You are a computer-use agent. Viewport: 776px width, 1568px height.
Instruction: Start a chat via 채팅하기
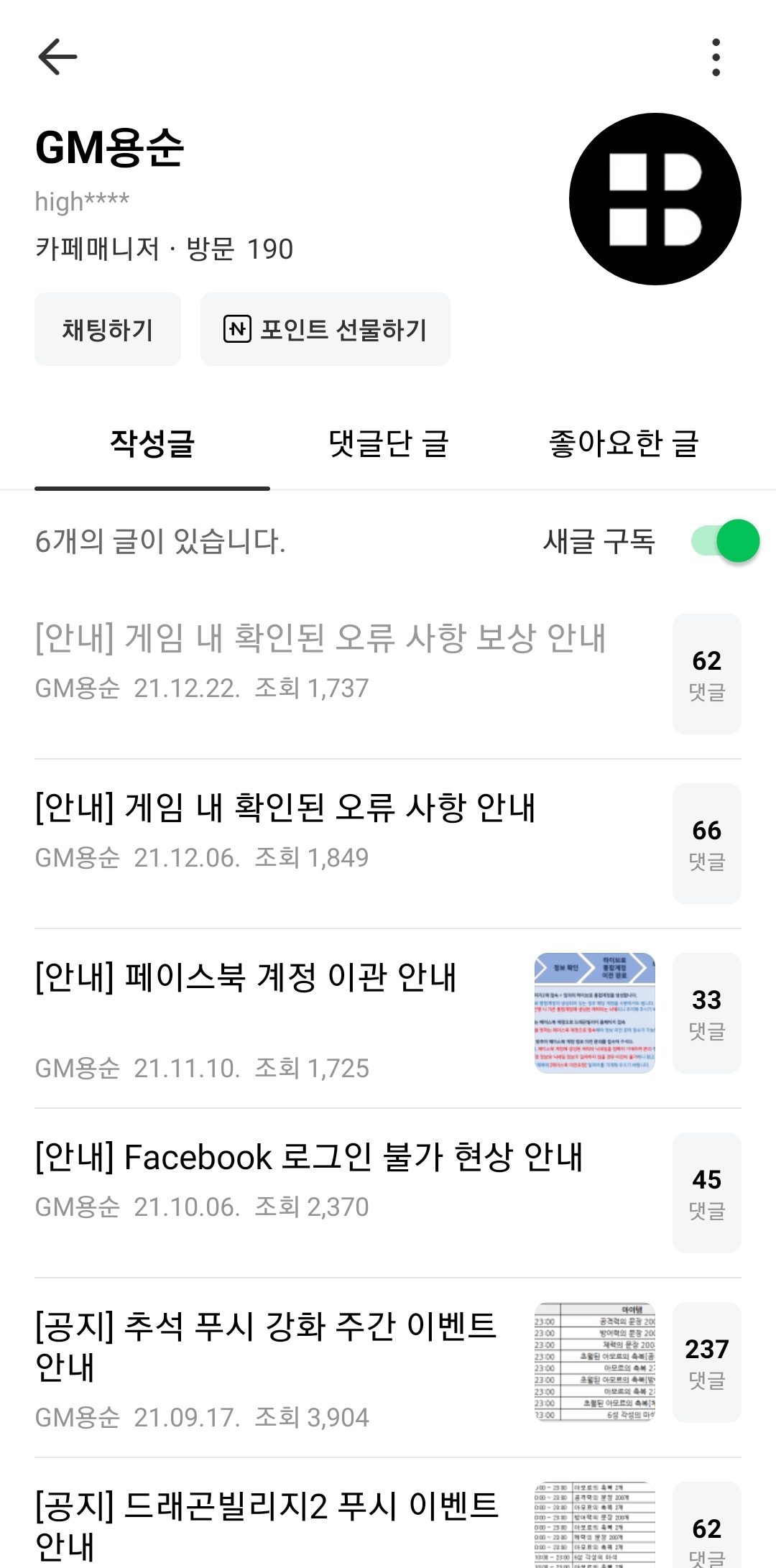[108, 330]
